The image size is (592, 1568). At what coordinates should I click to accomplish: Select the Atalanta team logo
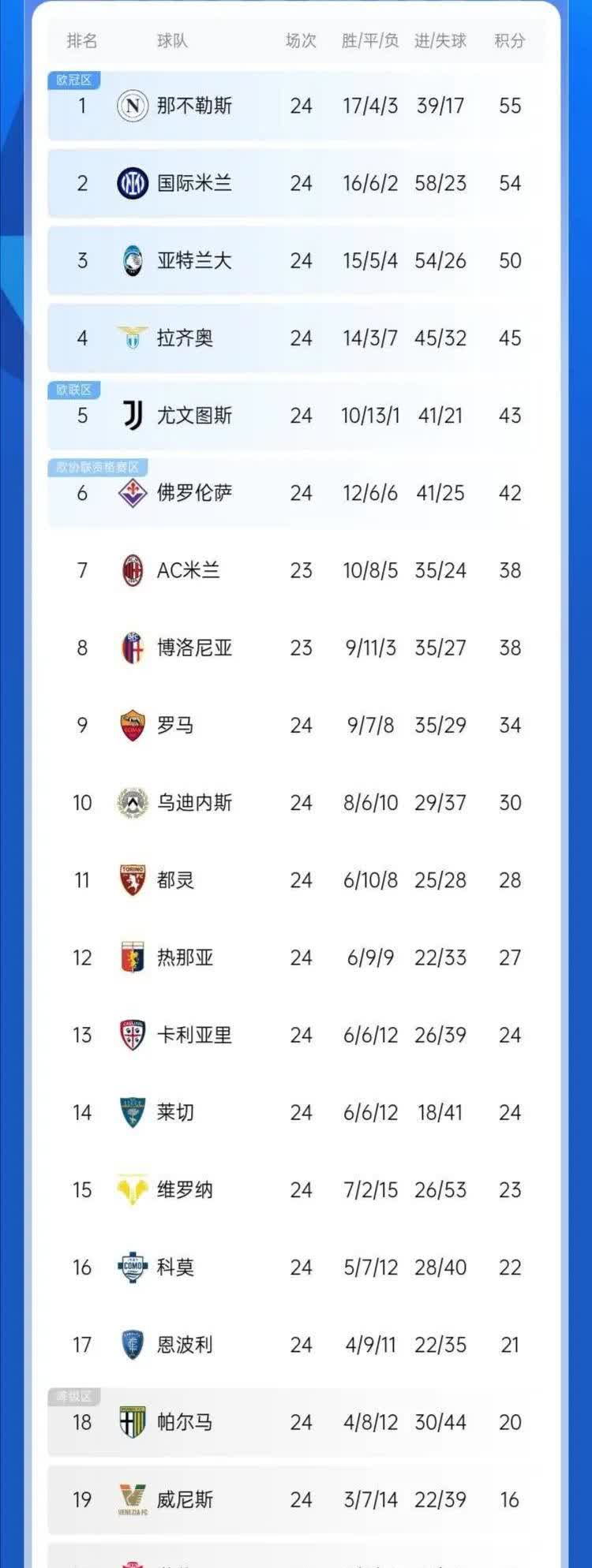pyautogui.click(x=132, y=260)
